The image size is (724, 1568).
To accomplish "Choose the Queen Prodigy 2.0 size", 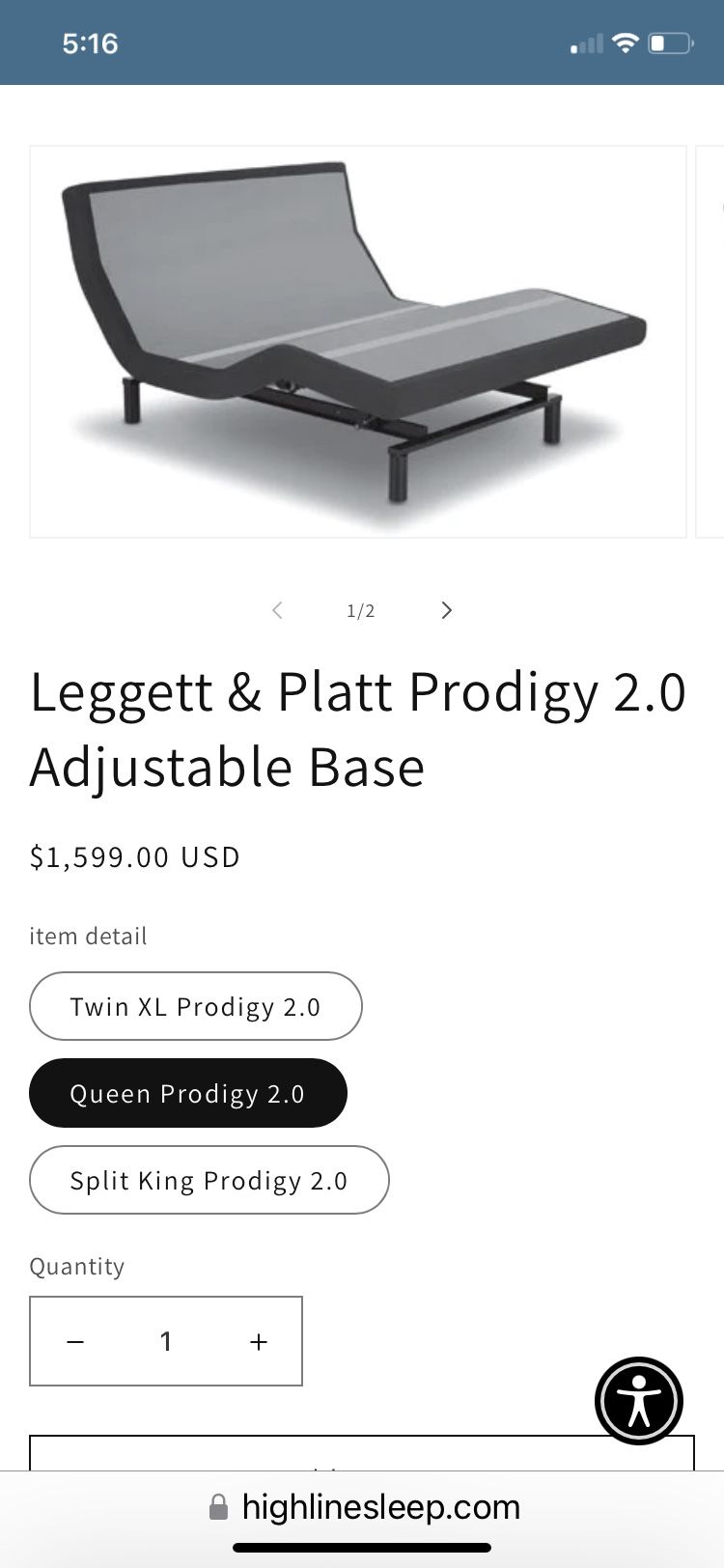I will tap(187, 1093).
